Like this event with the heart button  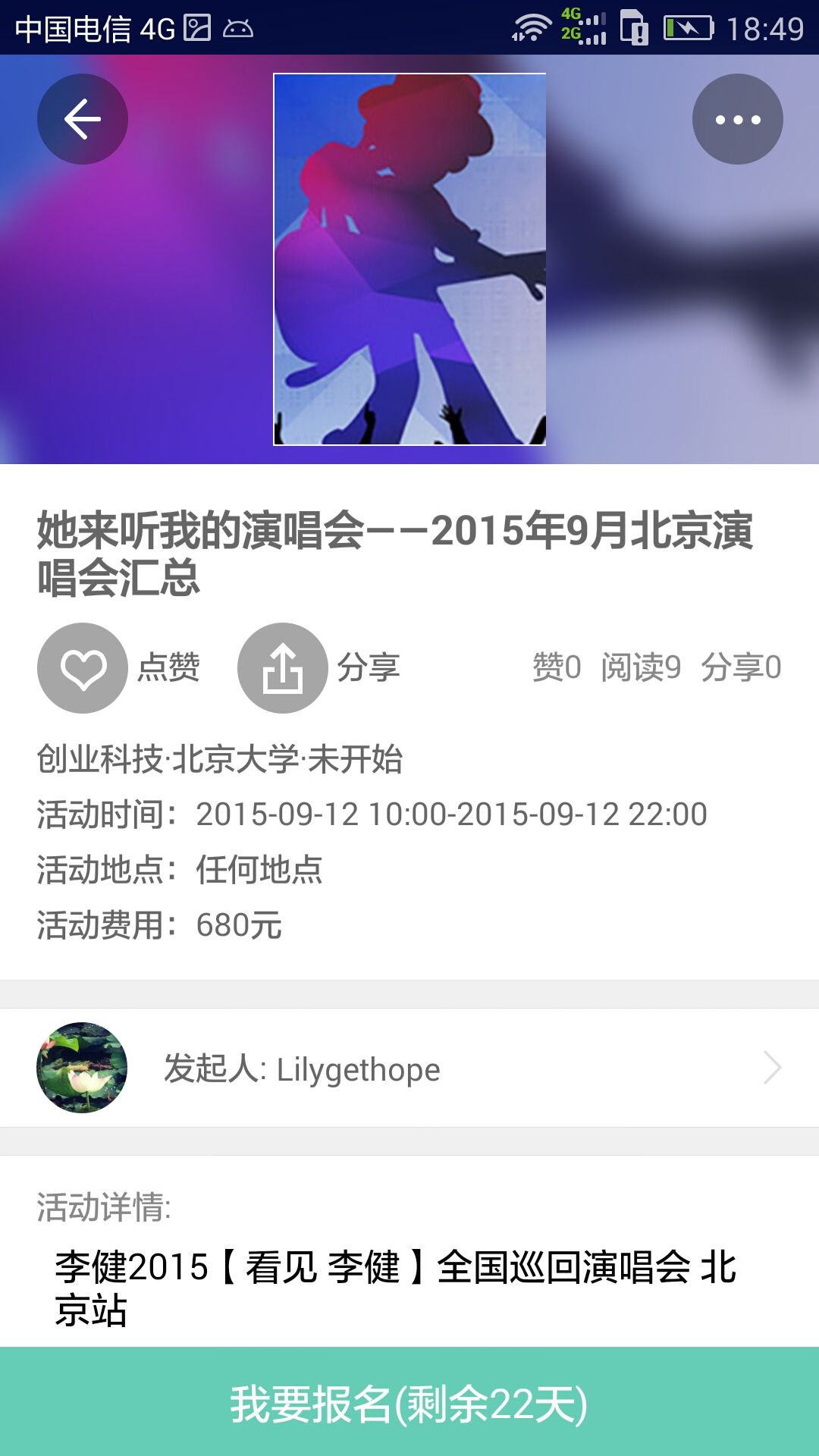click(83, 668)
